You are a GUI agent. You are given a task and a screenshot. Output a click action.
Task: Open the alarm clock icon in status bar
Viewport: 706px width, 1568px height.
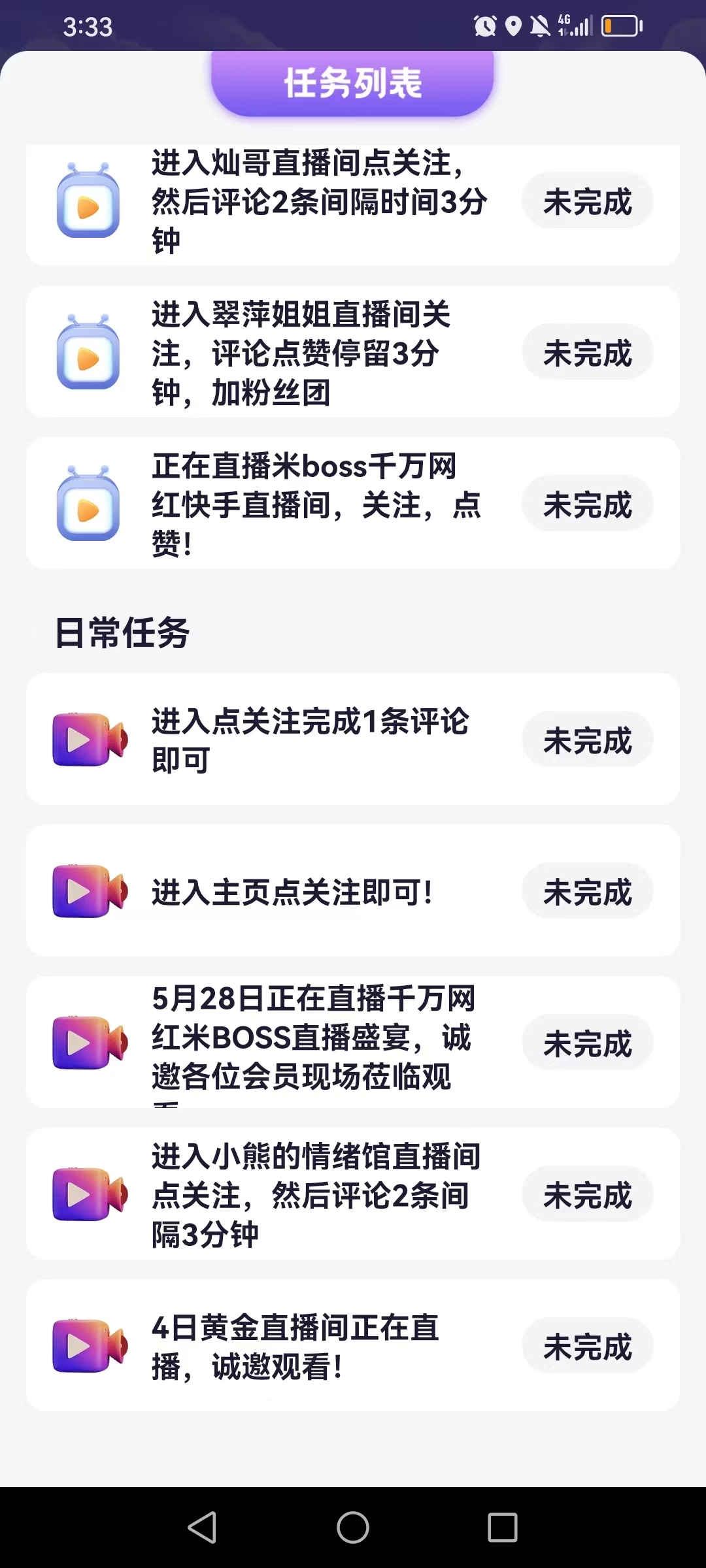coord(484,25)
